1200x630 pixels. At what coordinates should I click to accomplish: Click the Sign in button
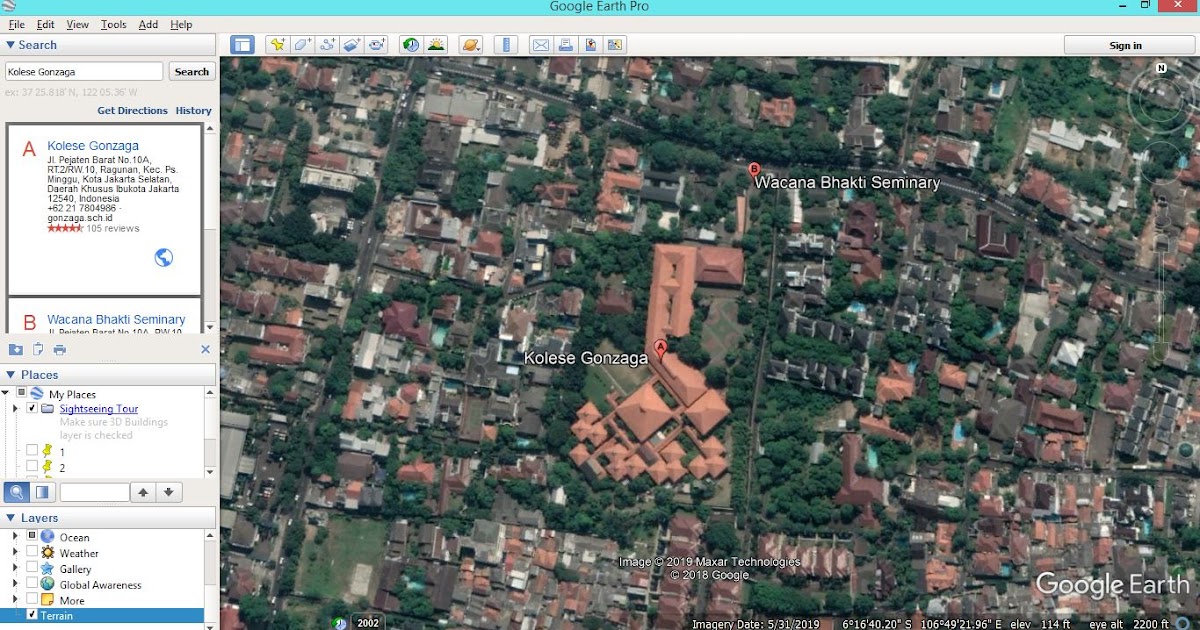click(1125, 45)
